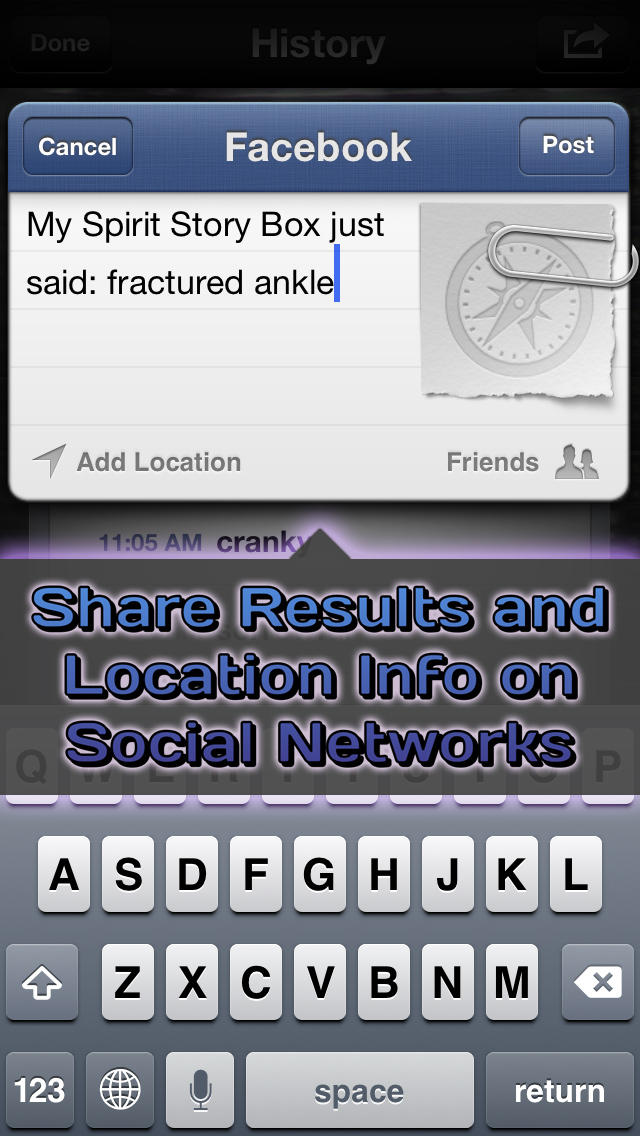This screenshot has width=640, height=1136.
Task: Change the Friends audience setting
Action: pos(523,462)
